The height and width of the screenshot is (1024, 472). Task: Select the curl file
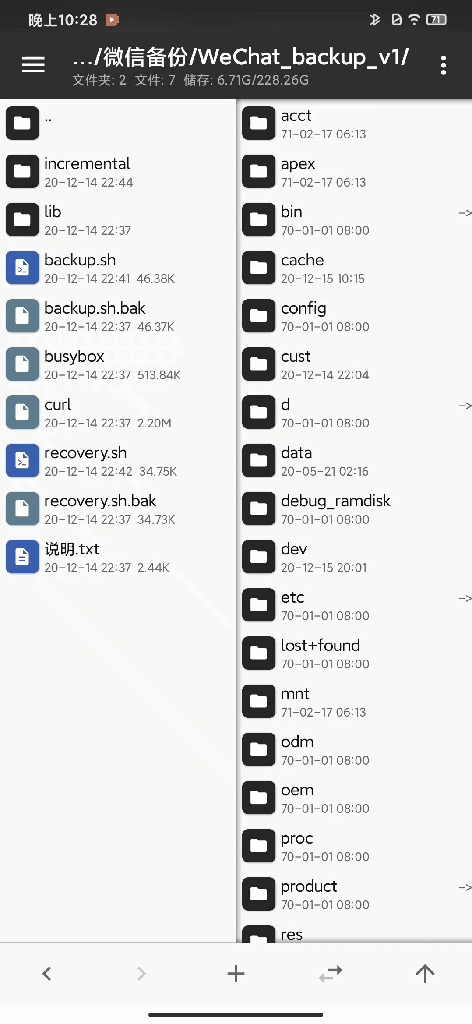pyautogui.click(x=118, y=413)
